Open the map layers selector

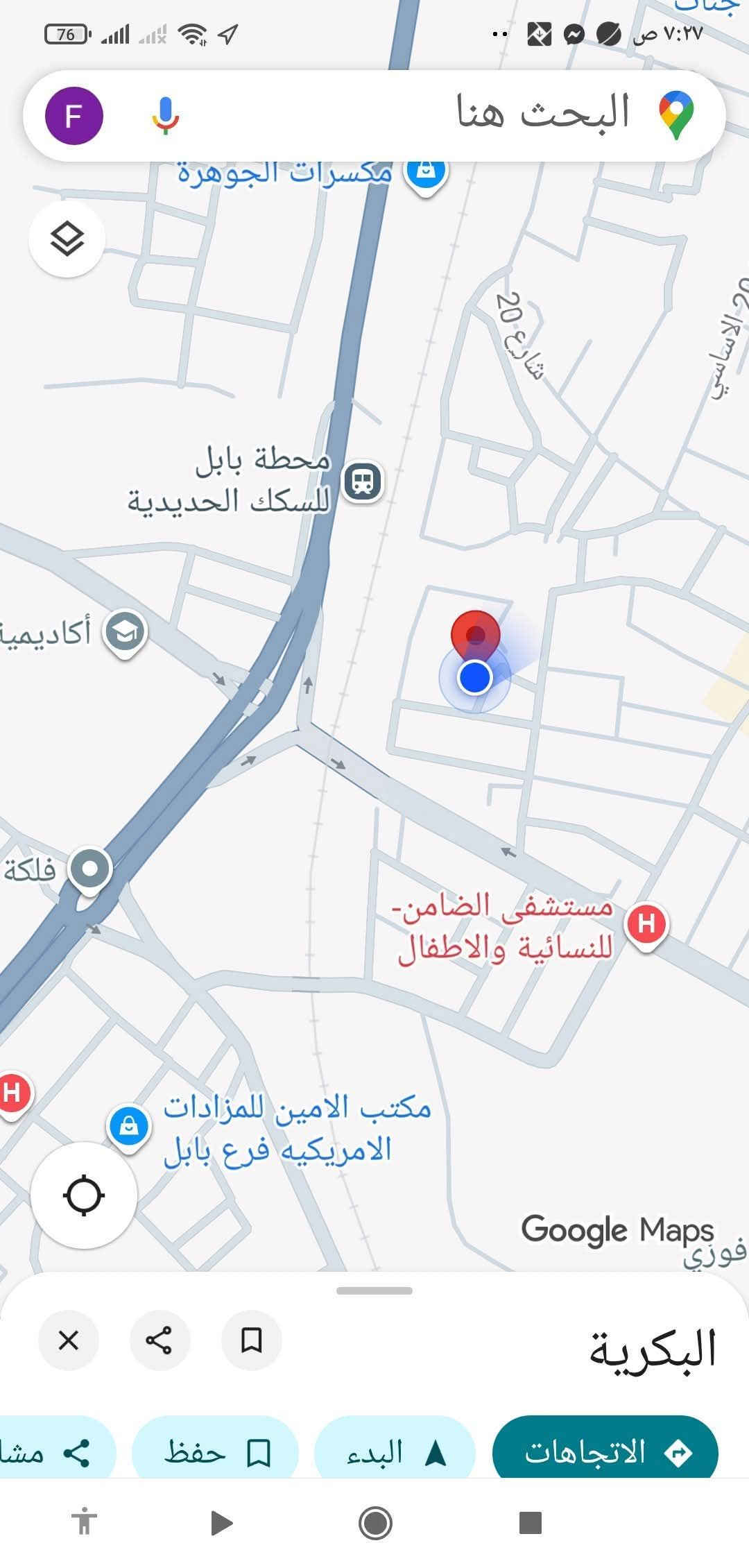67,240
